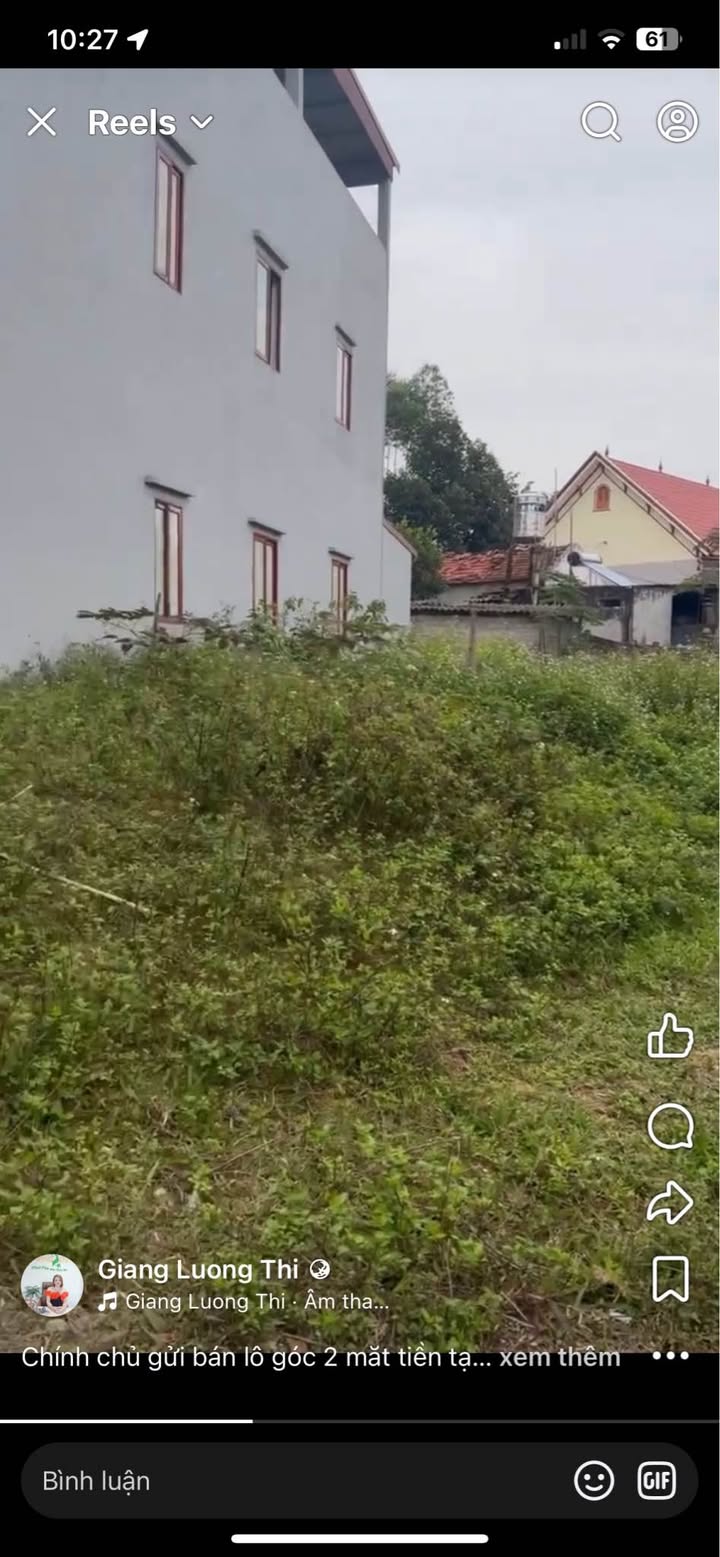Open the comments on this reel

pyautogui.click(x=670, y=1127)
